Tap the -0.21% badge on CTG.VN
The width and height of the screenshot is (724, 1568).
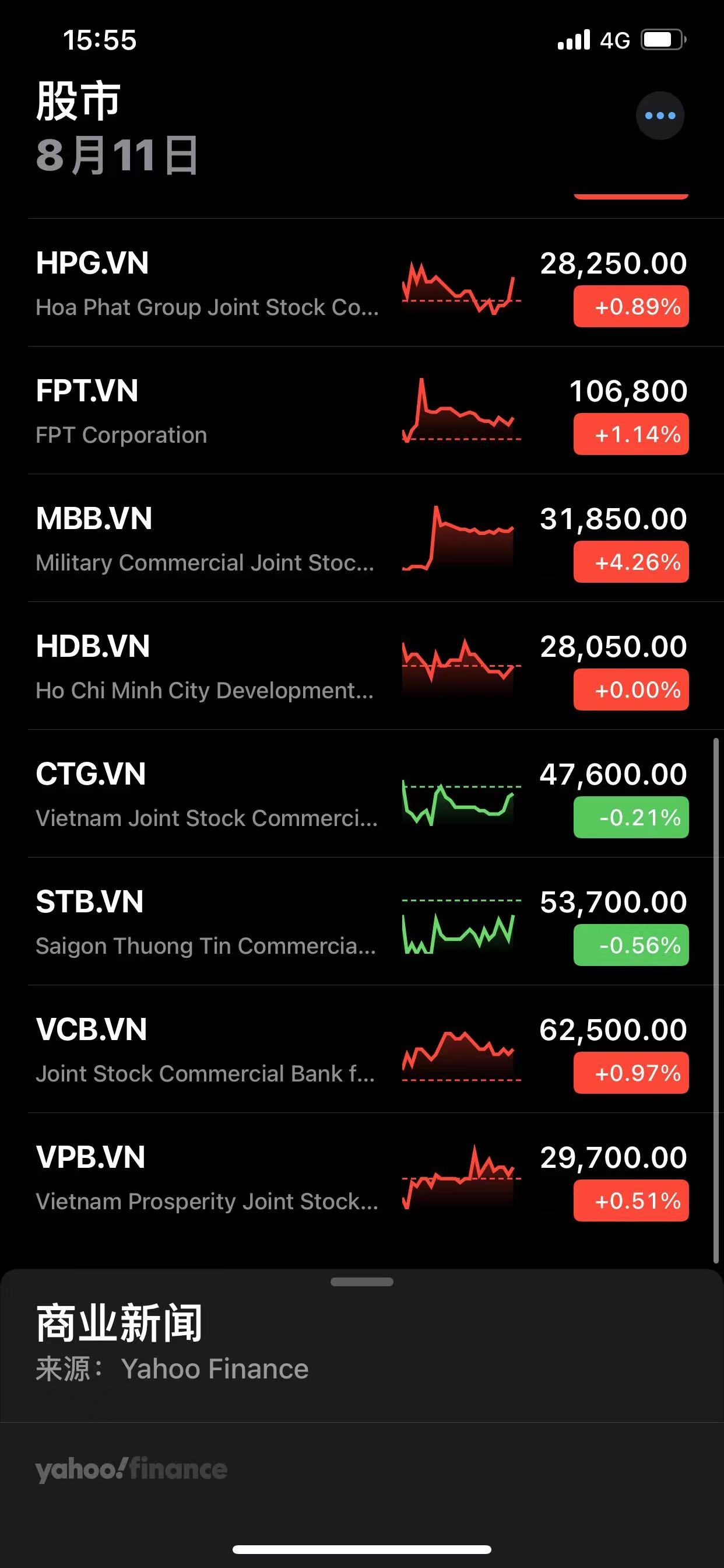[x=631, y=817]
